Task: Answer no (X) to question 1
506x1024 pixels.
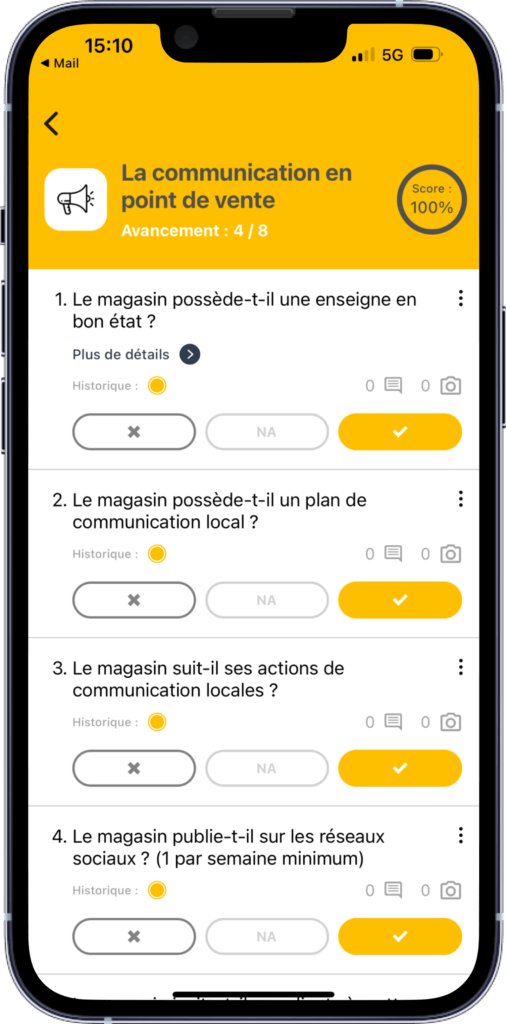Action: 134,432
